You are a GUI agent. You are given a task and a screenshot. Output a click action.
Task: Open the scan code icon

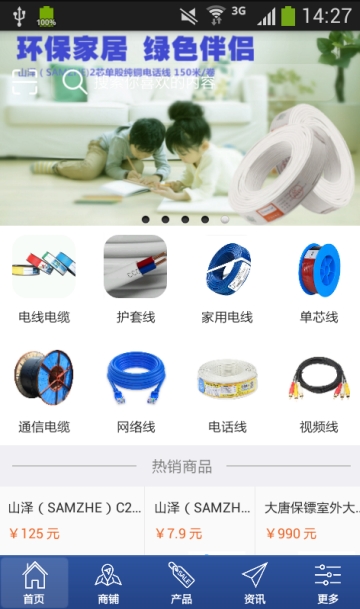pyautogui.click(x=25, y=82)
